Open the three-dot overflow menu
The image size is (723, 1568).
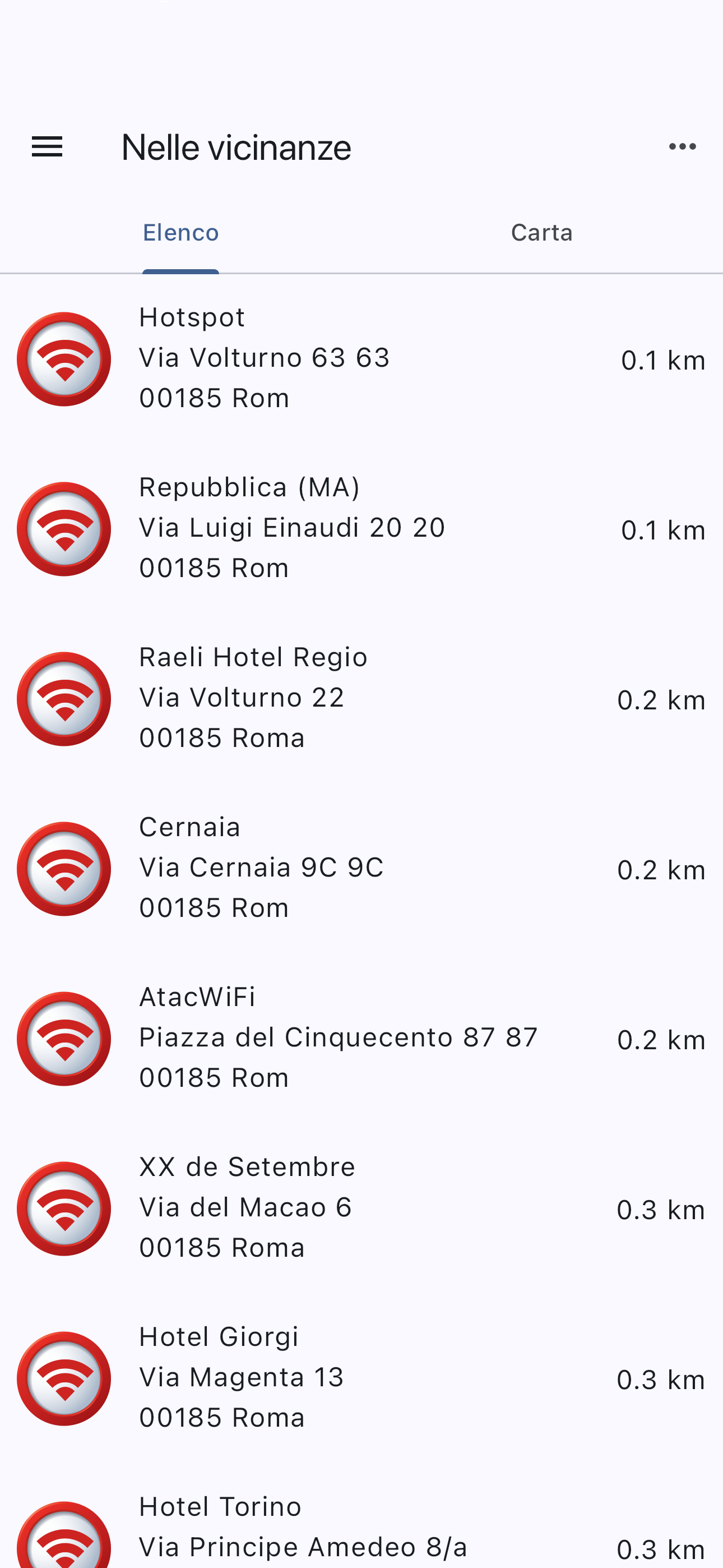click(682, 147)
